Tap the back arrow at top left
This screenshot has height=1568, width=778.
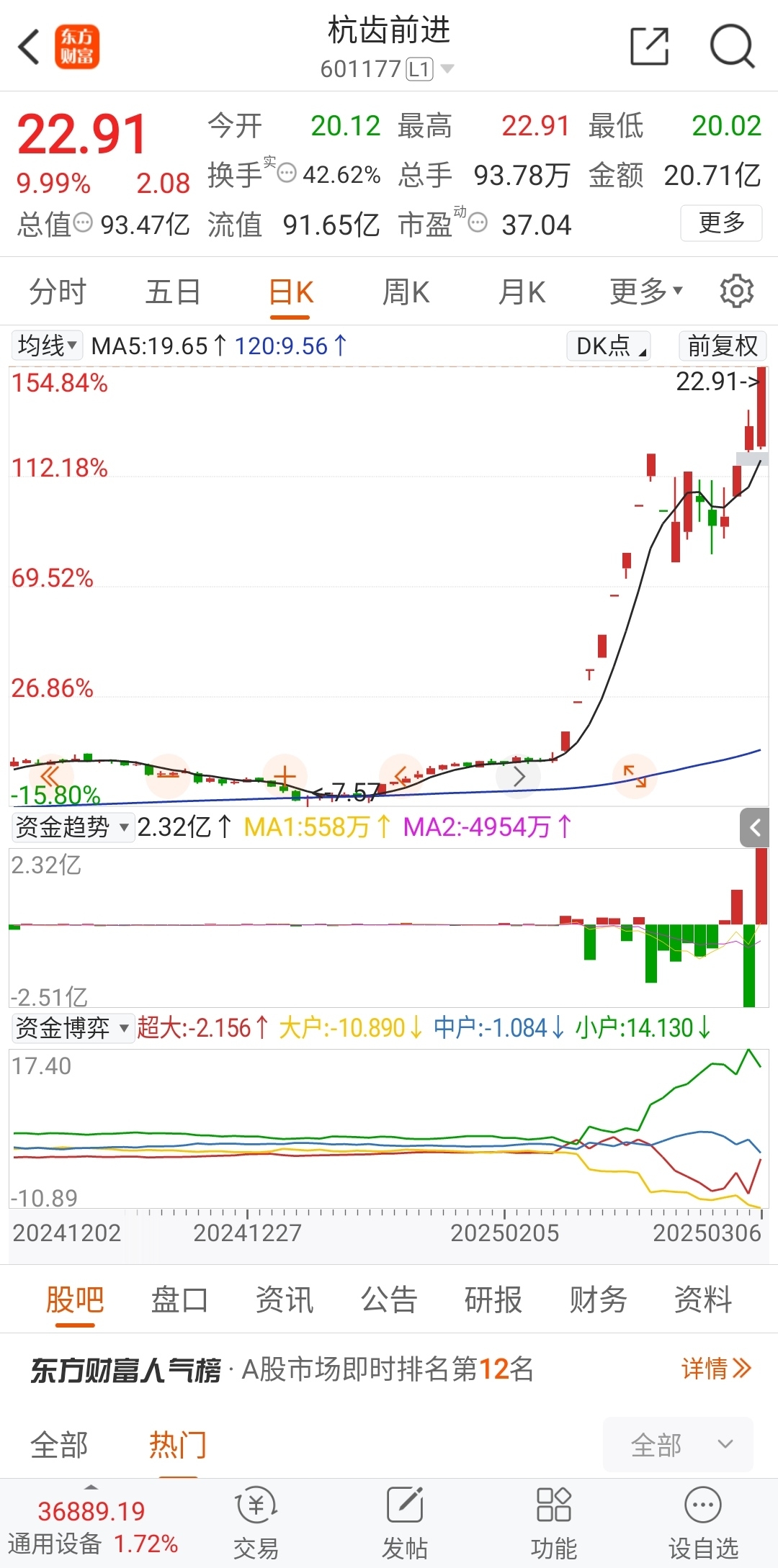tap(27, 46)
